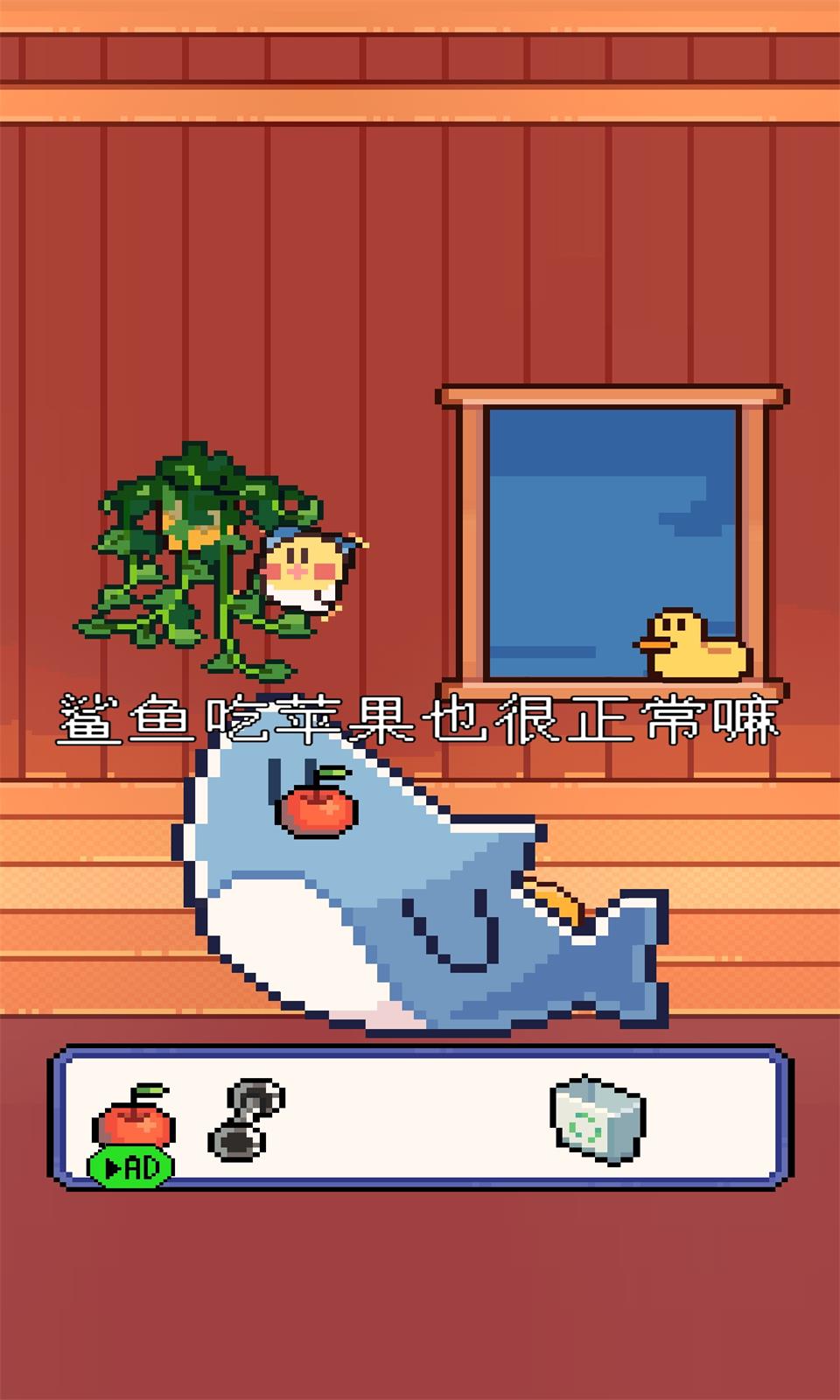Click the apple resting on the shark
Image resolution: width=840 pixels, height=1400 pixels.
pos(317,814)
